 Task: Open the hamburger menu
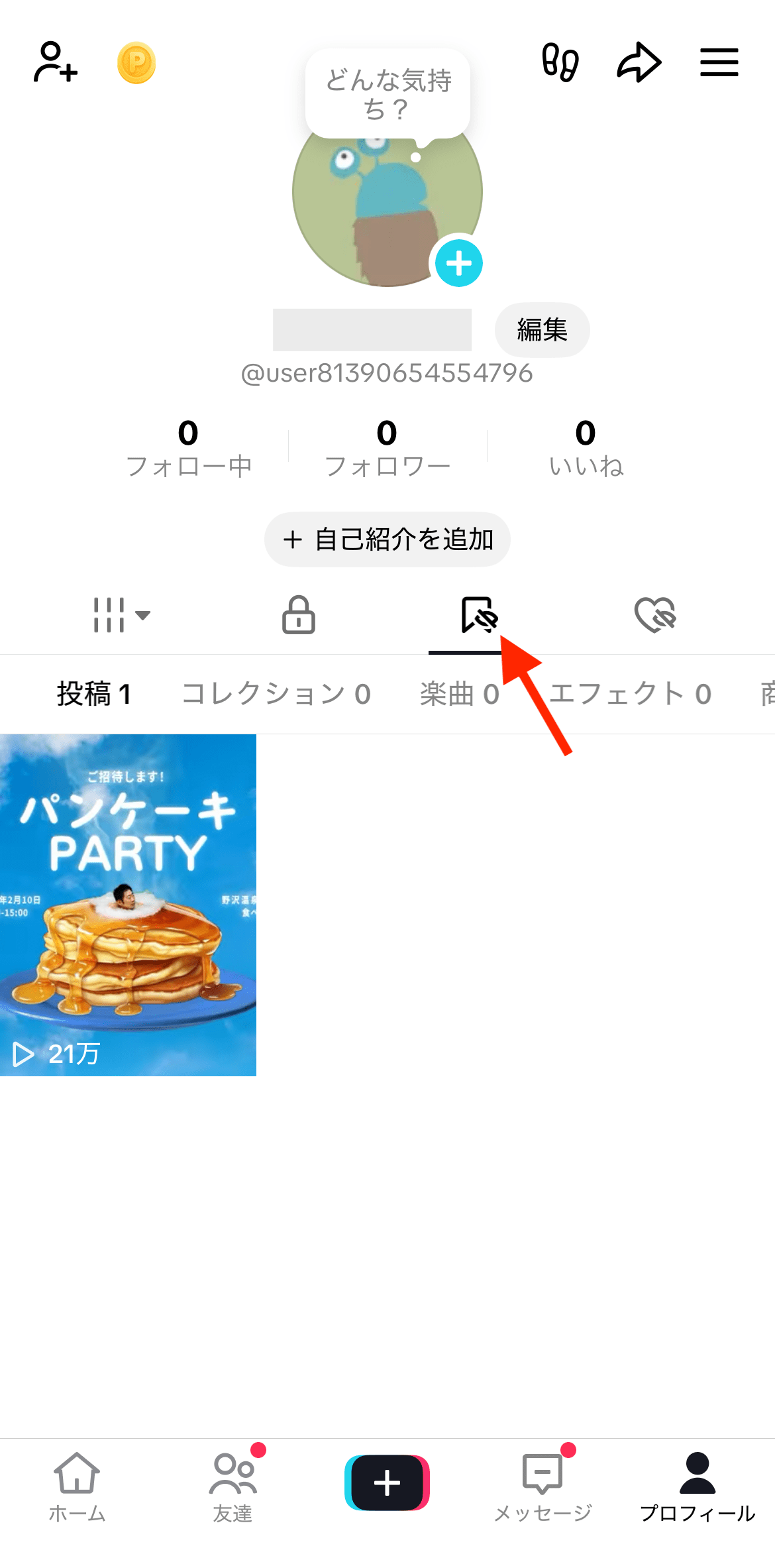pos(719,63)
